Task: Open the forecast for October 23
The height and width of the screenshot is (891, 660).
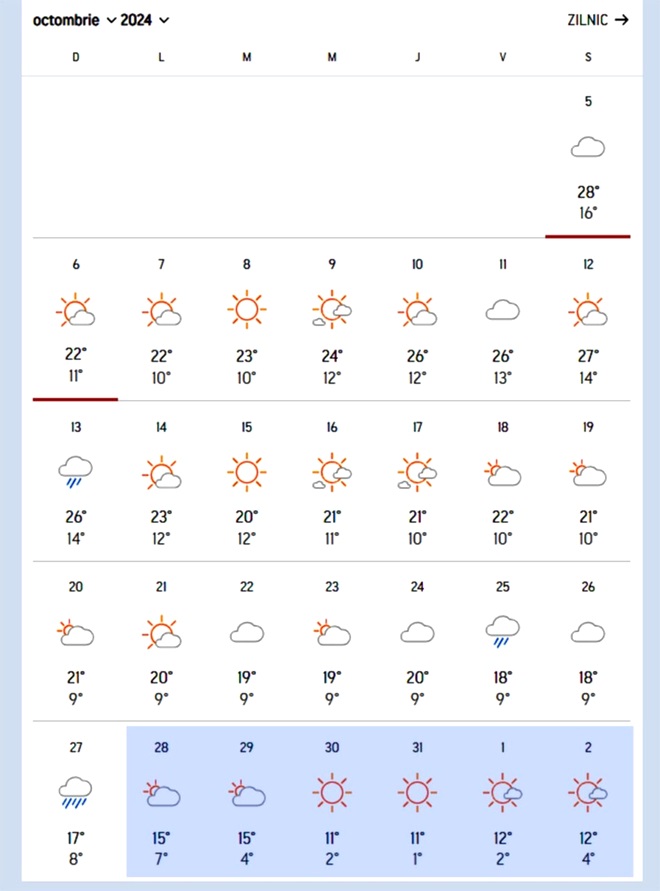Action: point(332,642)
